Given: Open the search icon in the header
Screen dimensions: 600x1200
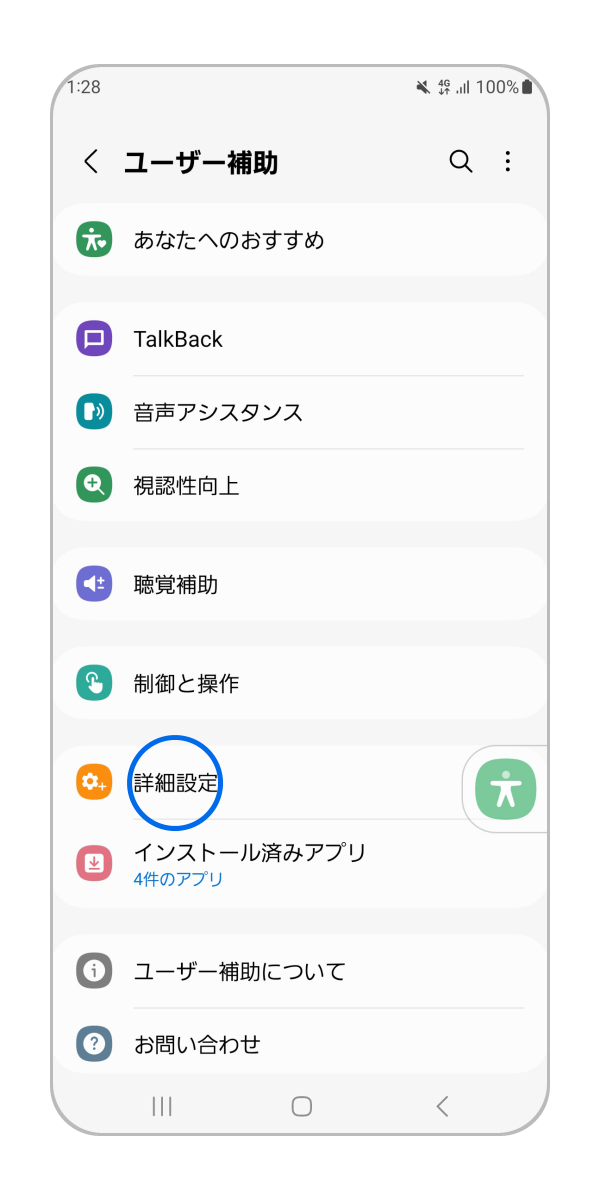Looking at the screenshot, I should click(460, 162).
